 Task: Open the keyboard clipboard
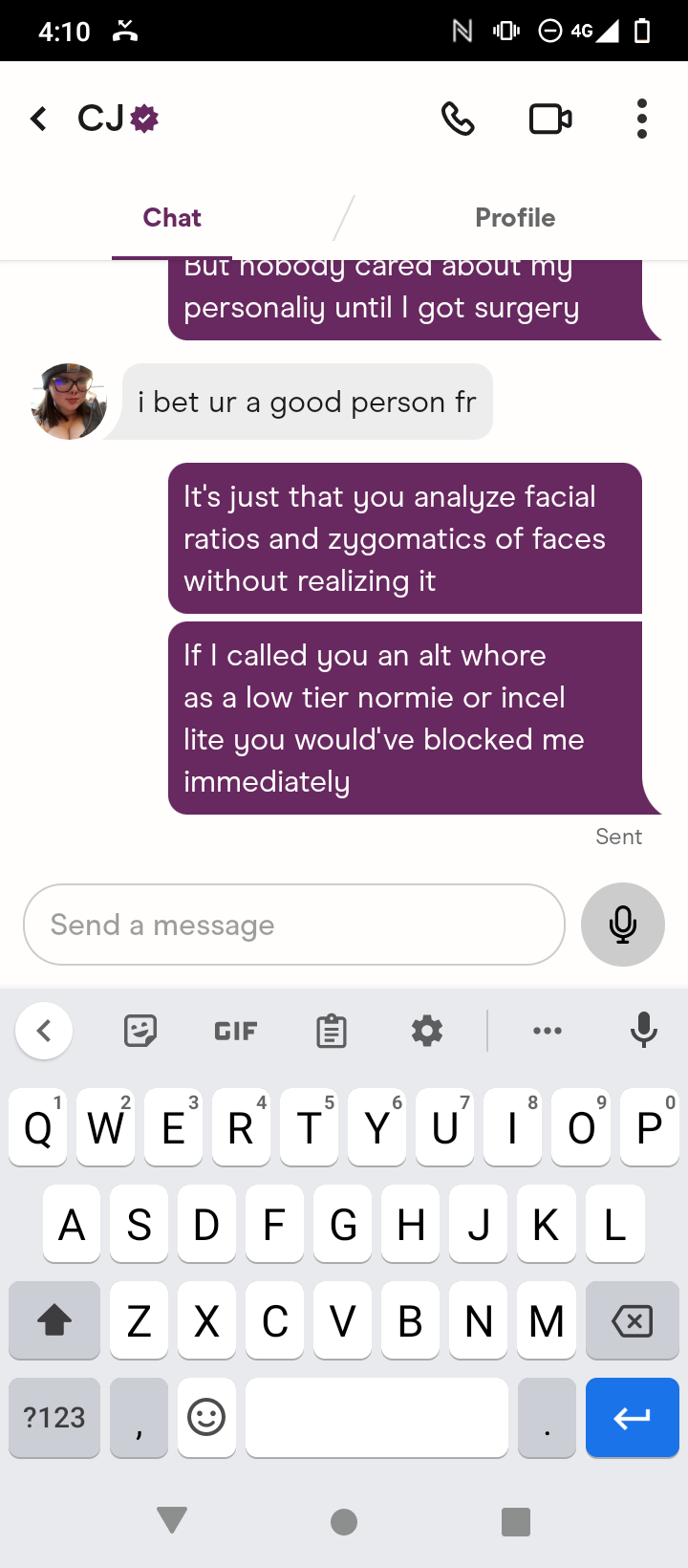[332, 1031]
